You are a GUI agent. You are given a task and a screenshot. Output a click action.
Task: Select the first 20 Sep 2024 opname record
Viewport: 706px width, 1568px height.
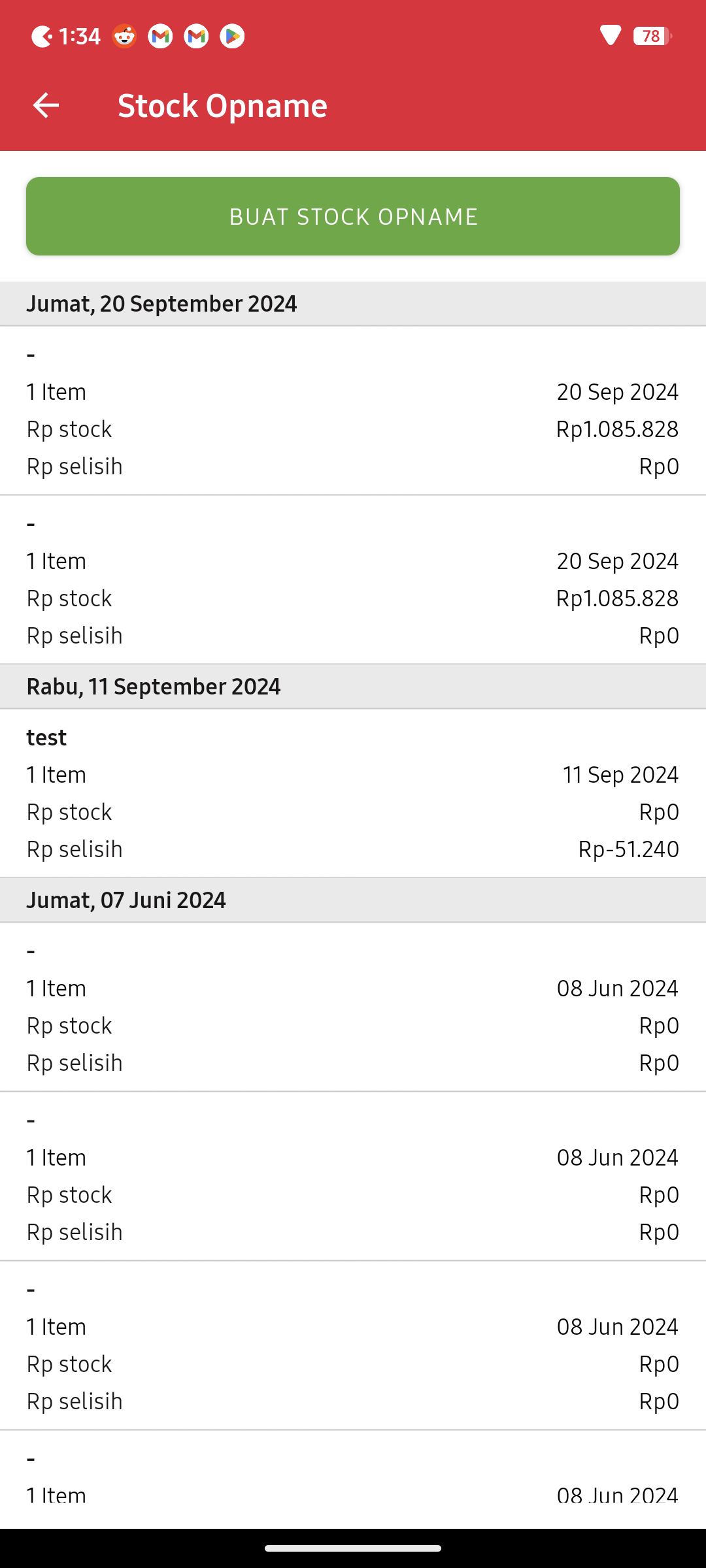(353, 408)
